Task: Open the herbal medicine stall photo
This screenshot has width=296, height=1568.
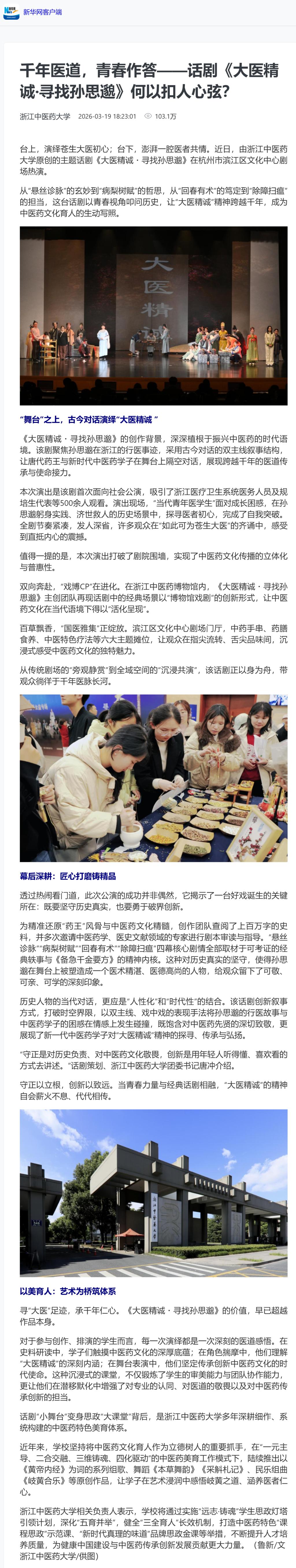Action: [x=153, y=777]
